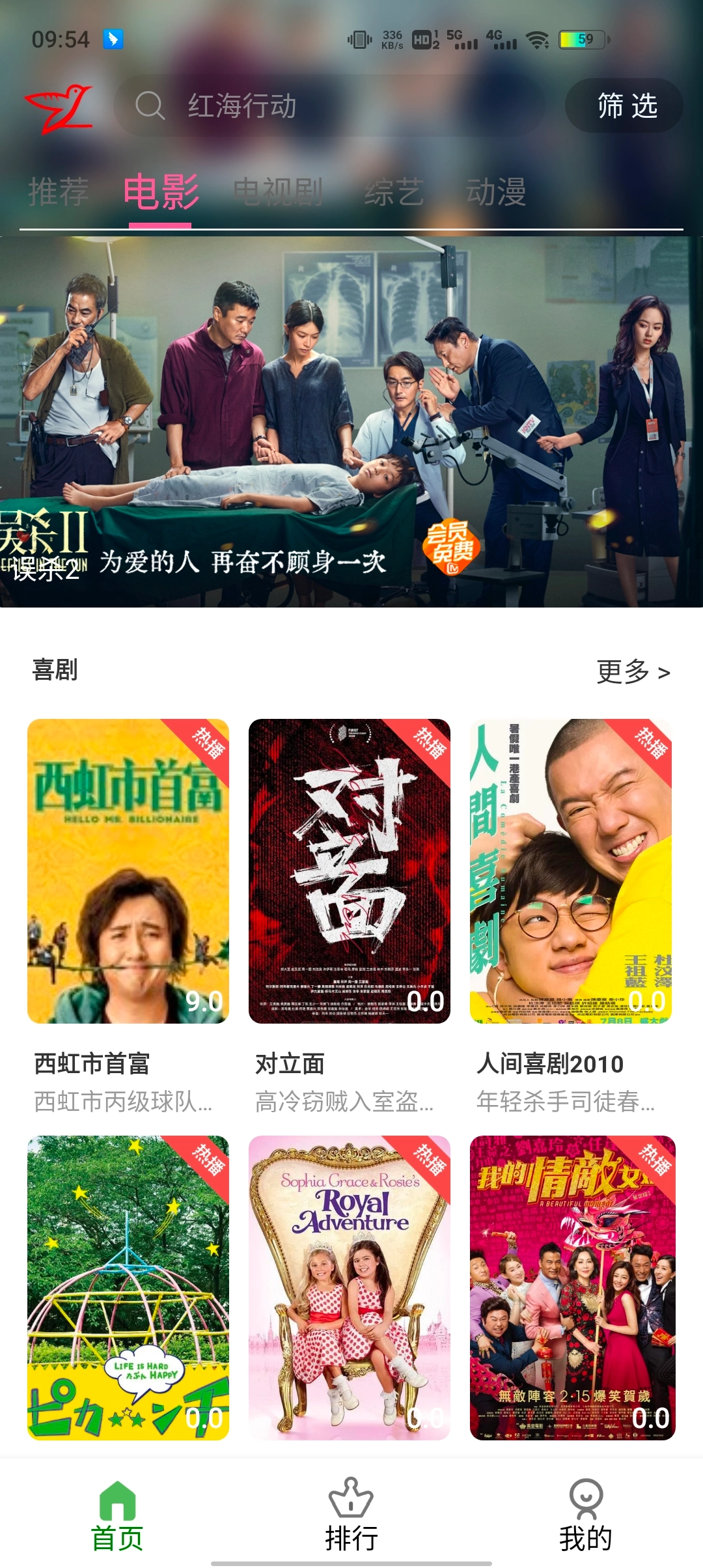Go to the 排行 ranking tab
The height and width of the screenshot is (1568, 703).
[351, 1515]
